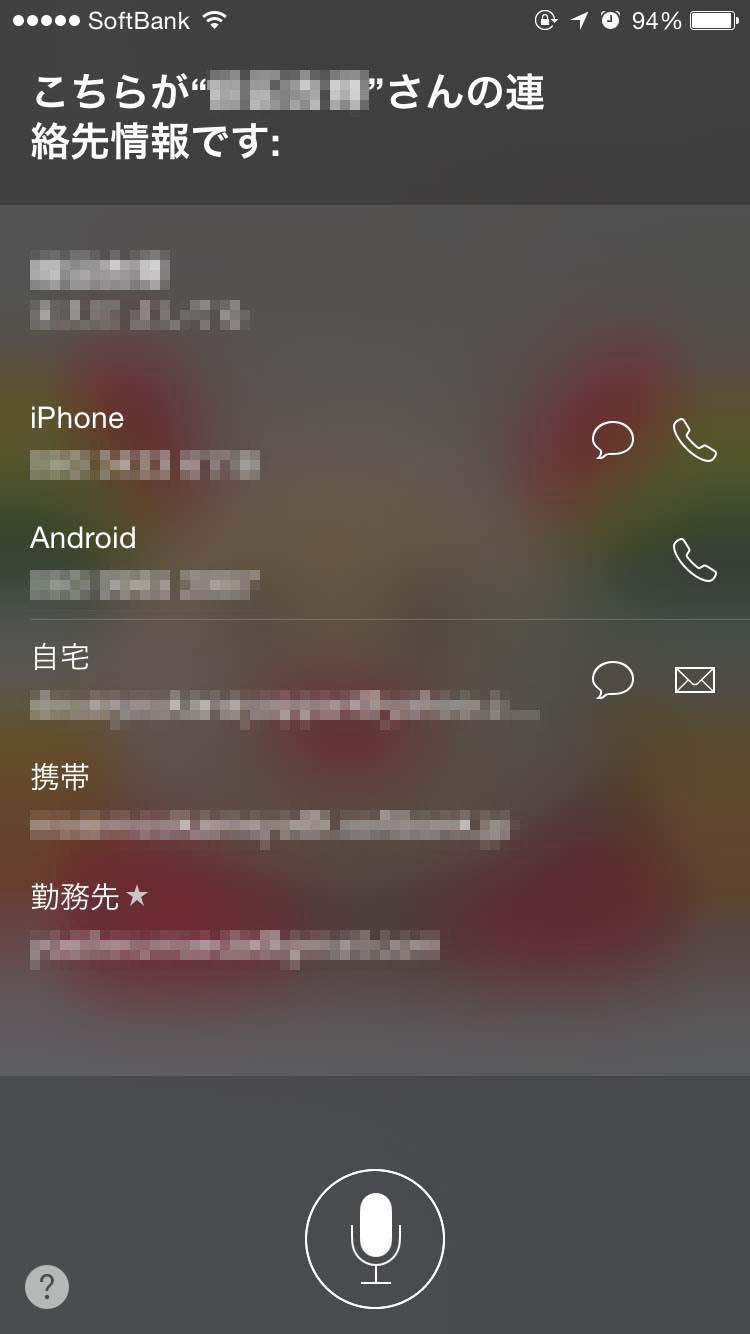Send a message to the iPhone number
This screenshot has height=1334, width=750.
click(613, 440)
